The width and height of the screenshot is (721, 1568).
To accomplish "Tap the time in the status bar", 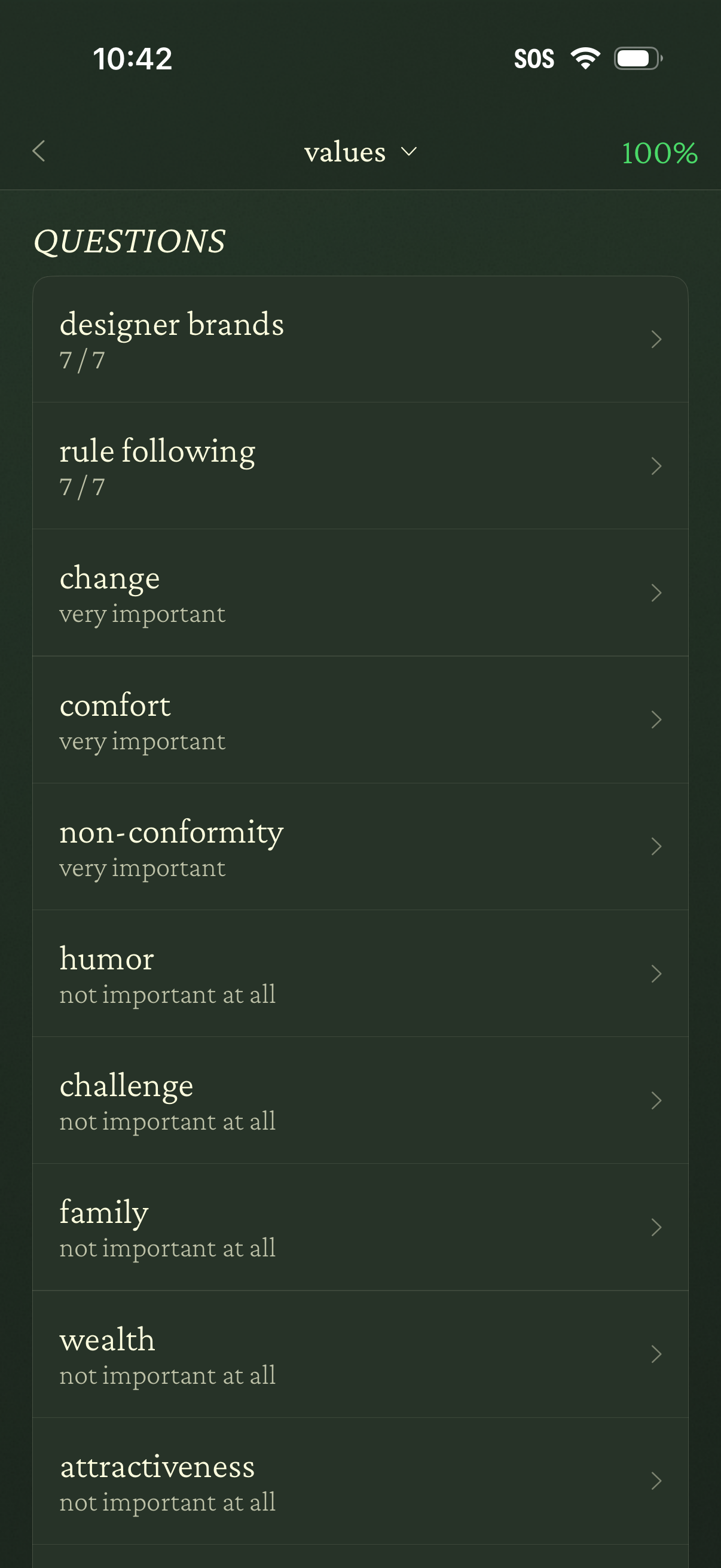I will coord(132,58).
